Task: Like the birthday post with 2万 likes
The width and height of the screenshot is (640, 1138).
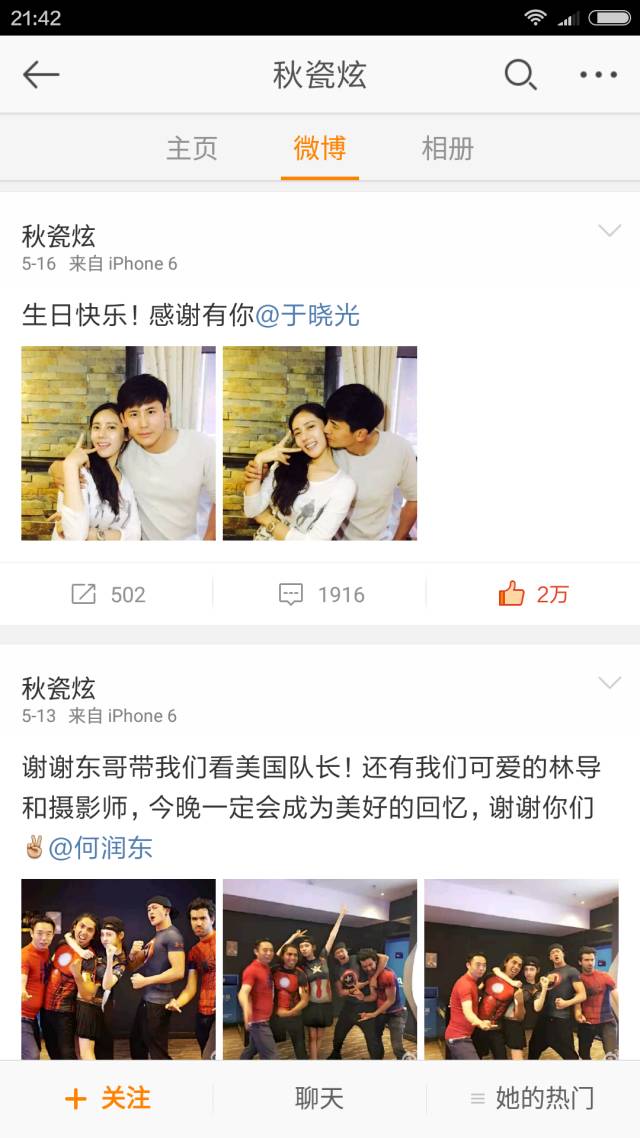Action: [x=533, y=594]
